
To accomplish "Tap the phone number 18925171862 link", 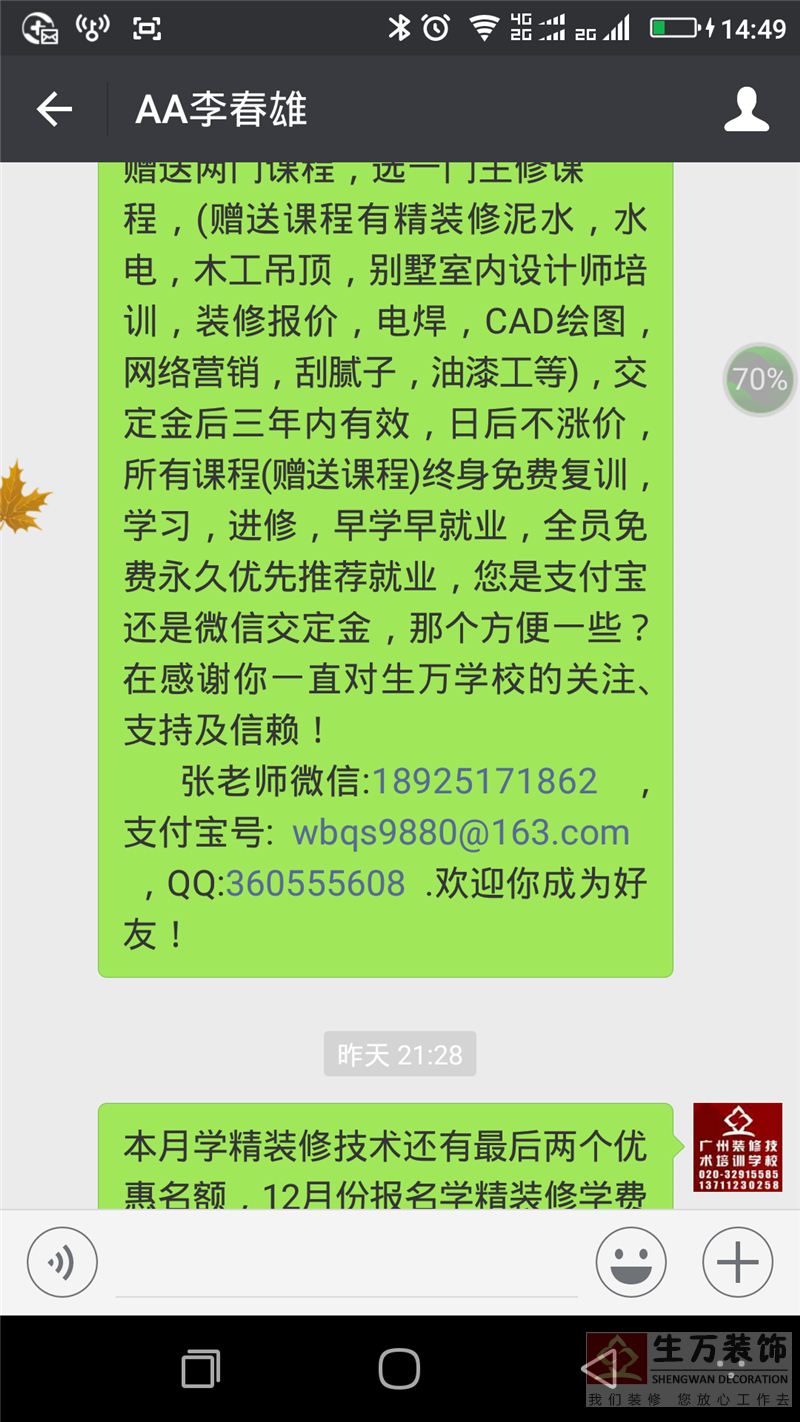I will point(485,782).
